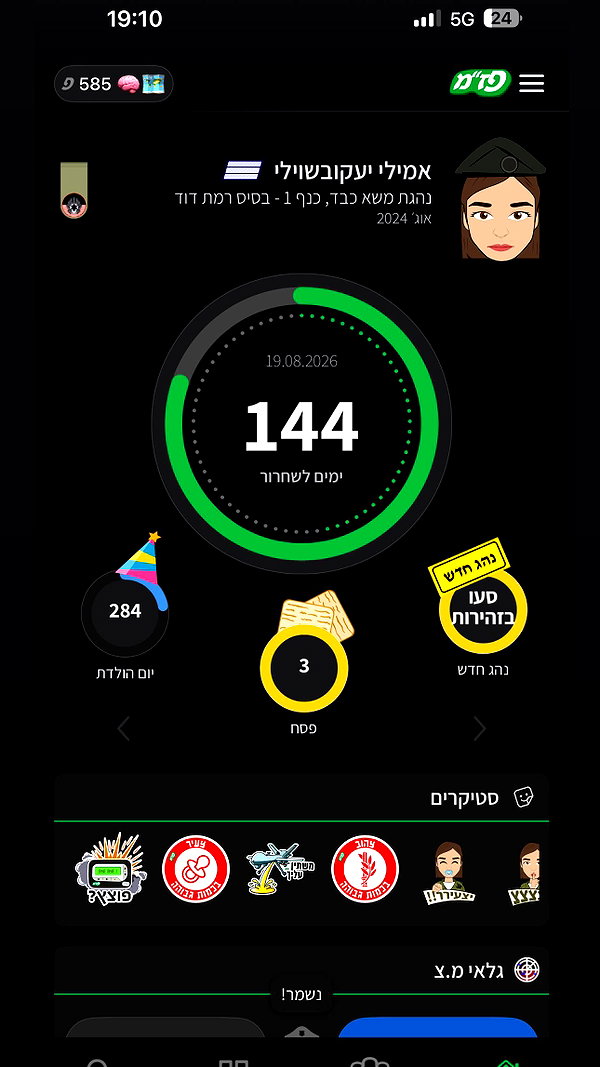The height and width of the screenshot is (1067, 600).
Task: Open the 585 points balance chip
Action: tap(114, 84)
